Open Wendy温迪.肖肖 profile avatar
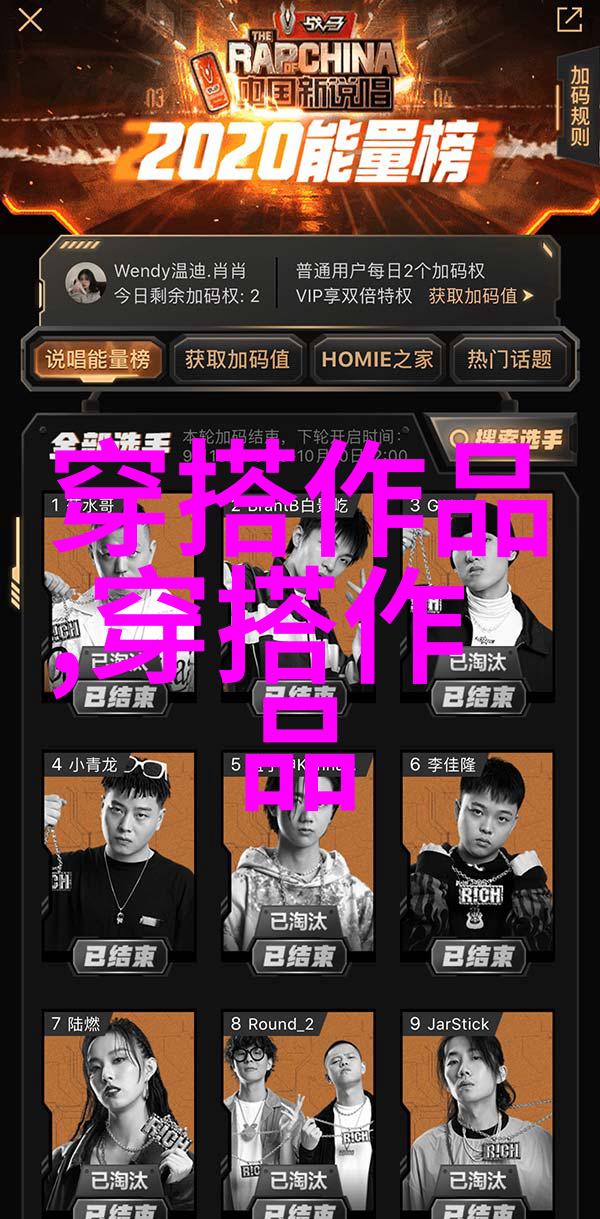Viewport: 600px width, 1219px height. [86, 283]
